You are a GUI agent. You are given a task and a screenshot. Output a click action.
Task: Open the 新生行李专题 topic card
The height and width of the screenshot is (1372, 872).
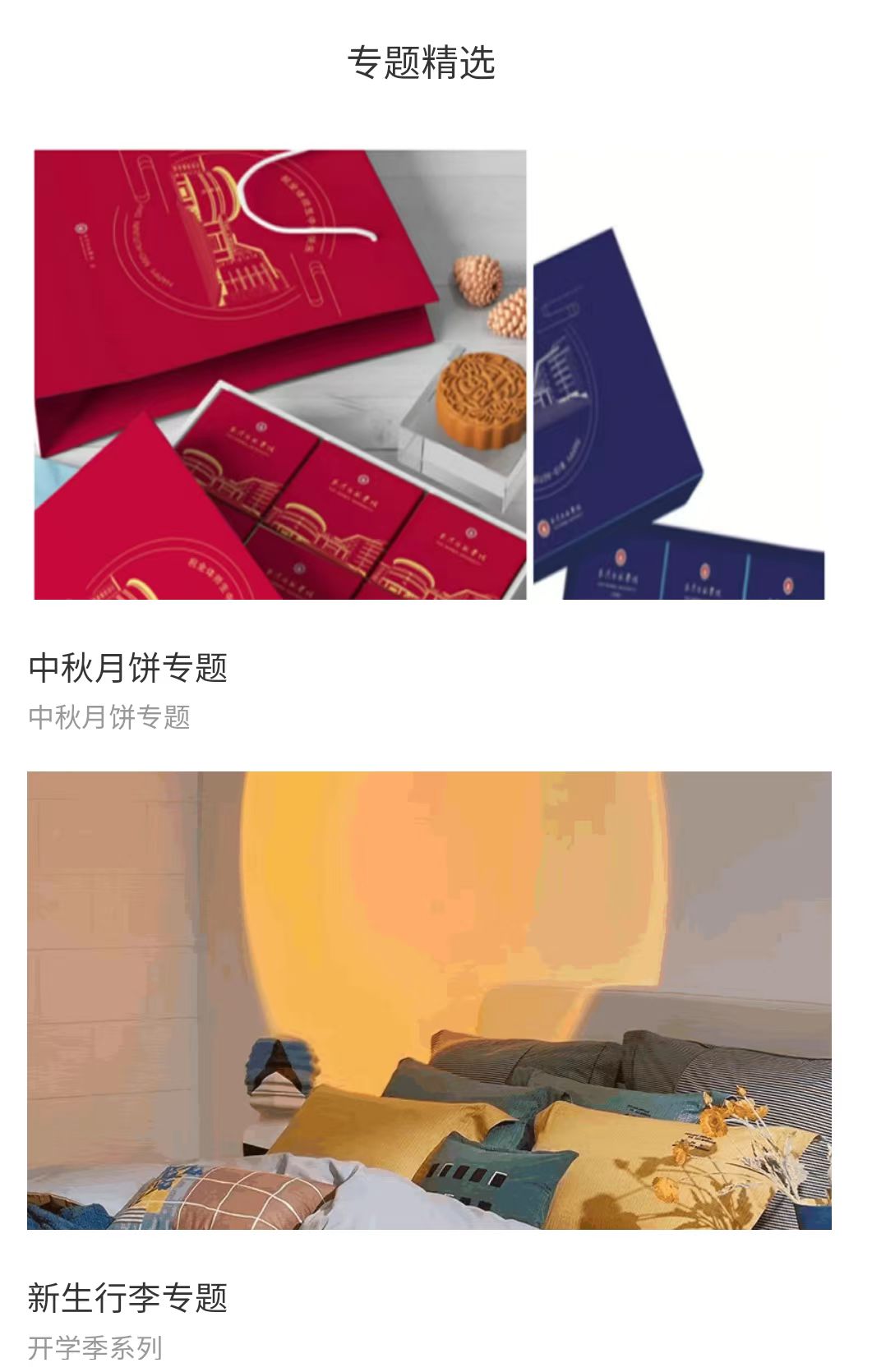tap(429, 1000)
